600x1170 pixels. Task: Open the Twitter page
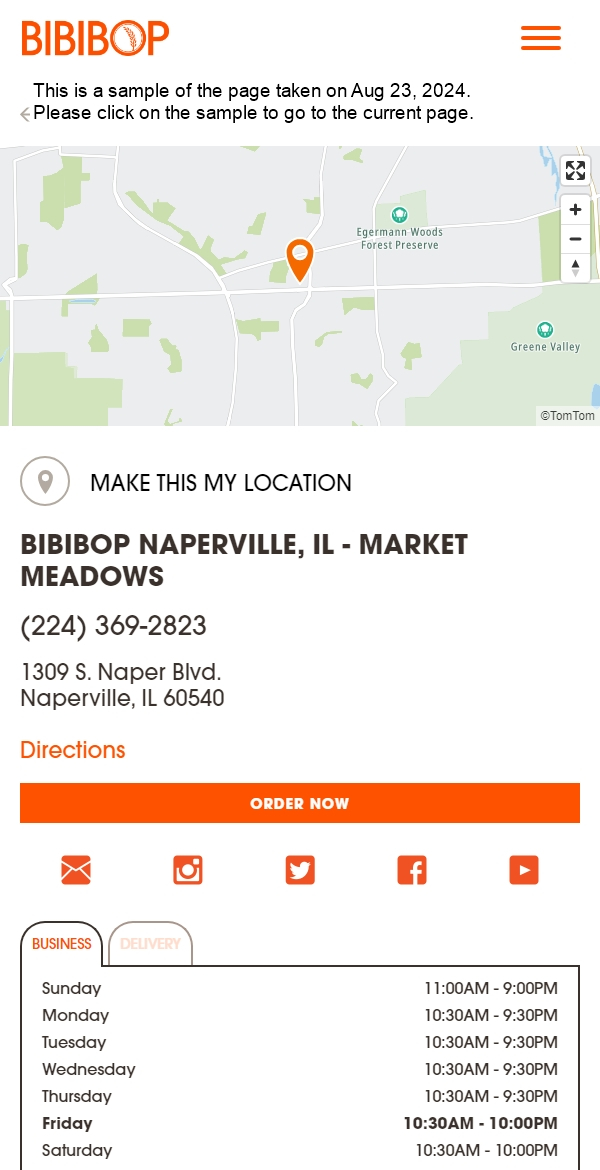coord(300,870)
